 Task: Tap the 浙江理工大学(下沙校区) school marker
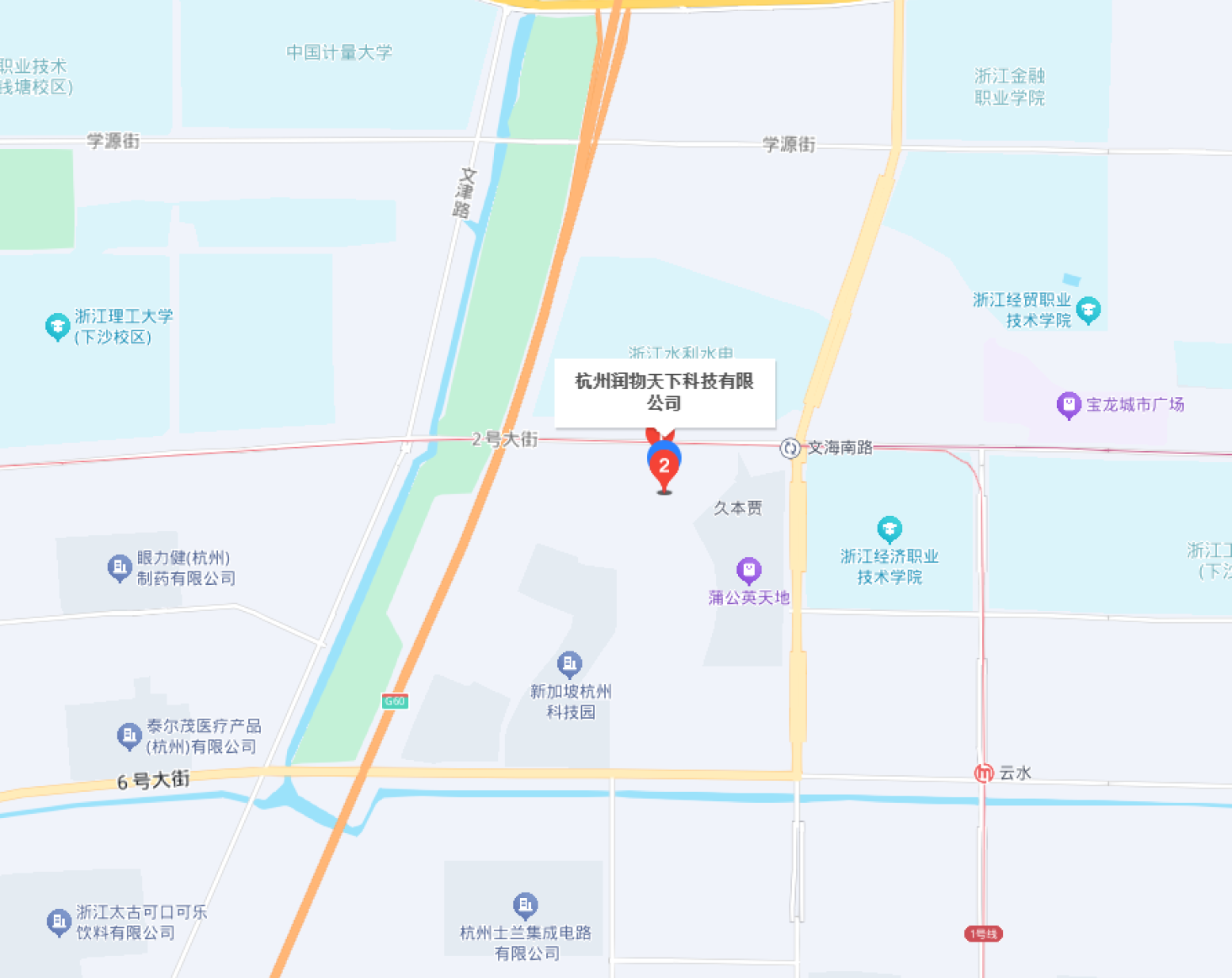point(57,326)
